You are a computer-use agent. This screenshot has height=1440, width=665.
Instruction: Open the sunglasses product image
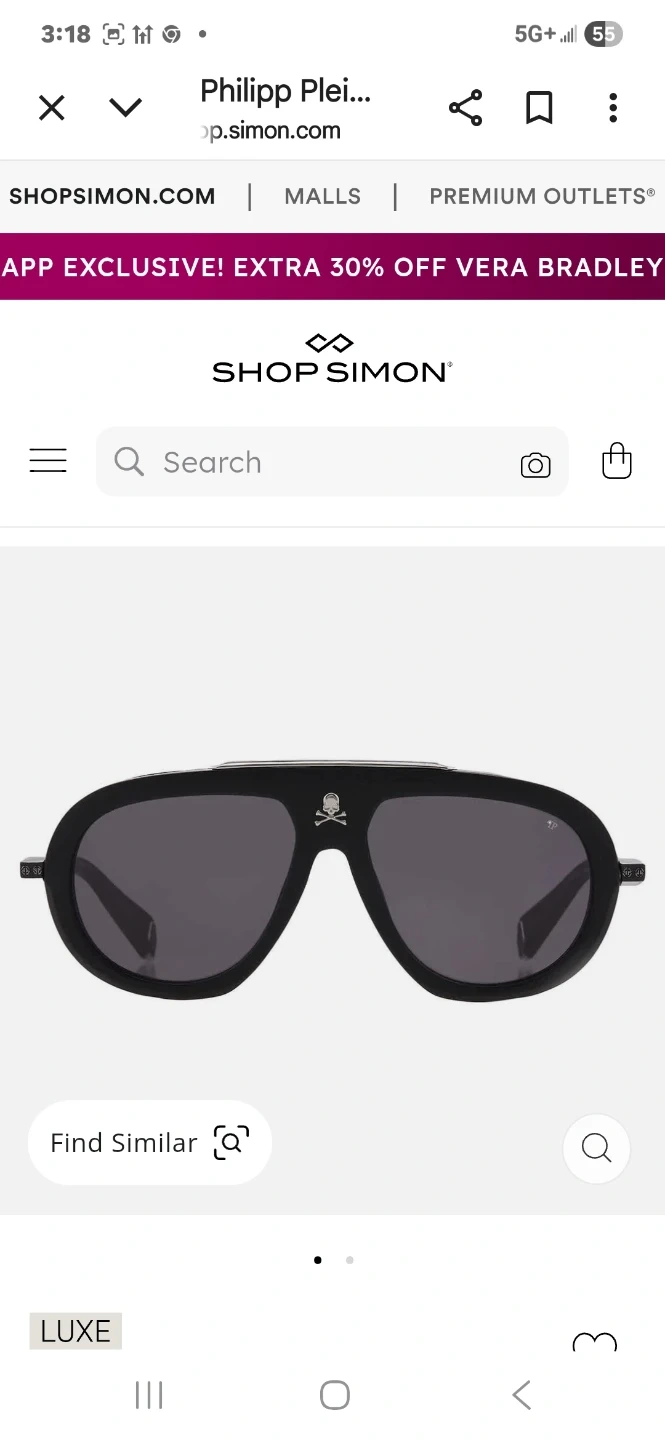point(332,880)
